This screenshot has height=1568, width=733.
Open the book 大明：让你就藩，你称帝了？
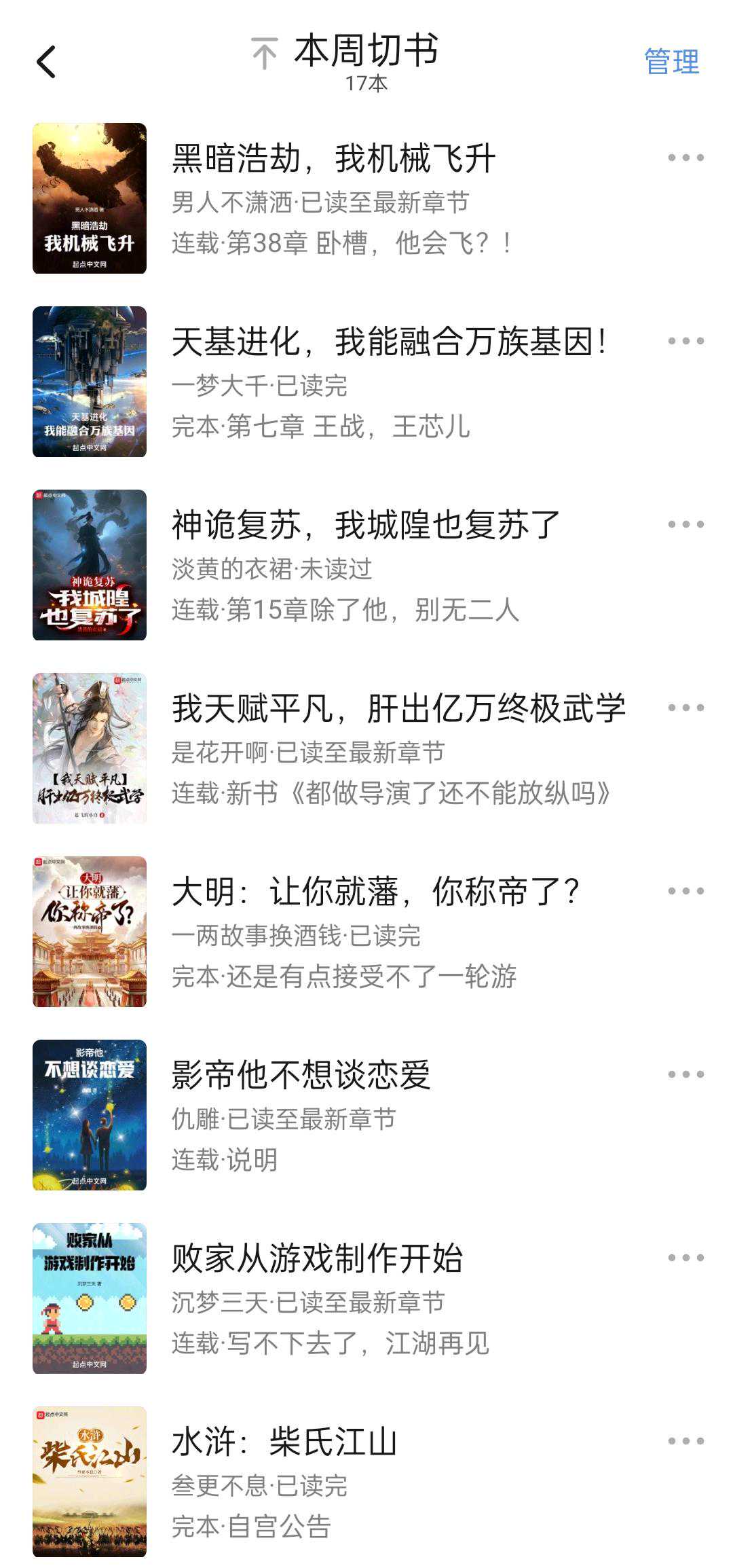(x=375, y=892)
